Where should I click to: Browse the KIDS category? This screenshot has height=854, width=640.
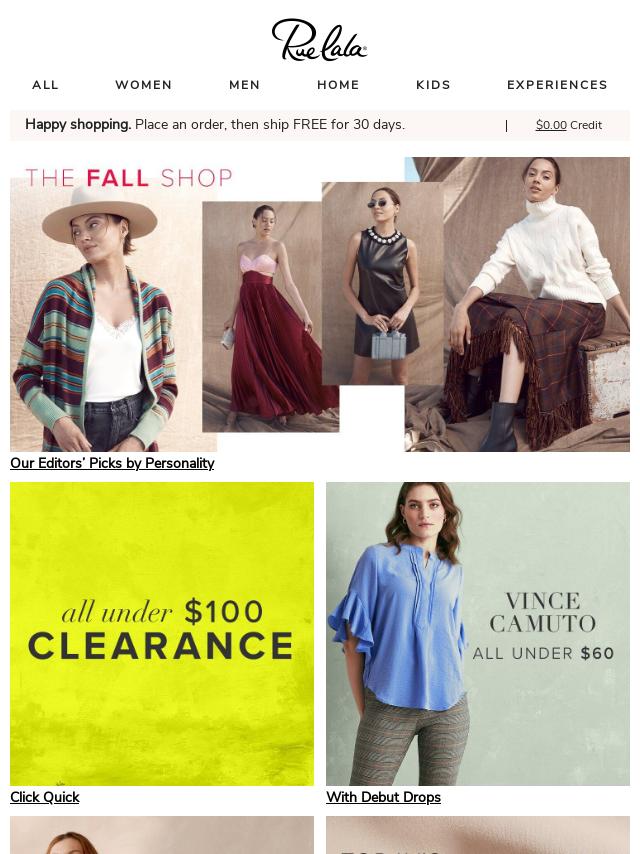(x=433, y=85)
